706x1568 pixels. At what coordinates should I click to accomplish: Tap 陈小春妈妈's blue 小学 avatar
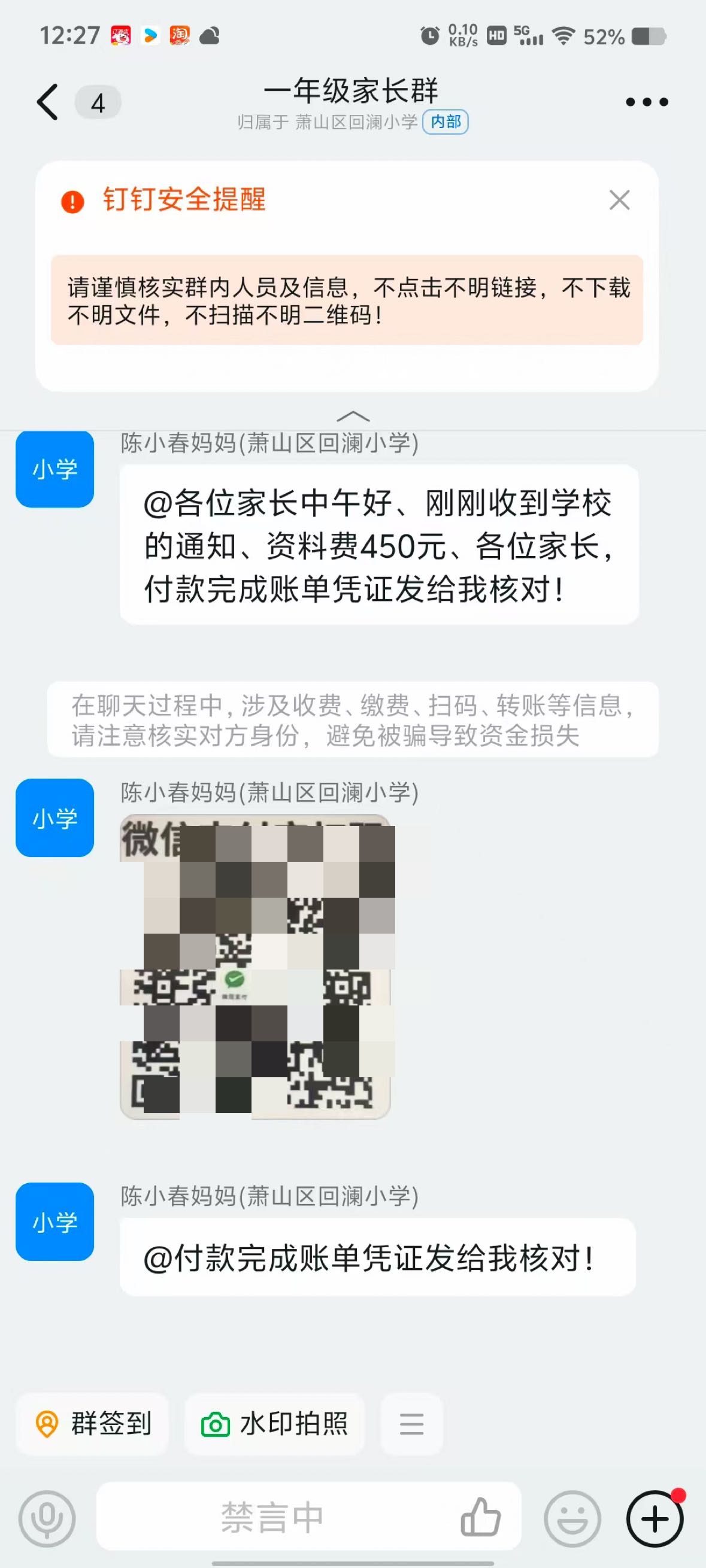[54, 469]
